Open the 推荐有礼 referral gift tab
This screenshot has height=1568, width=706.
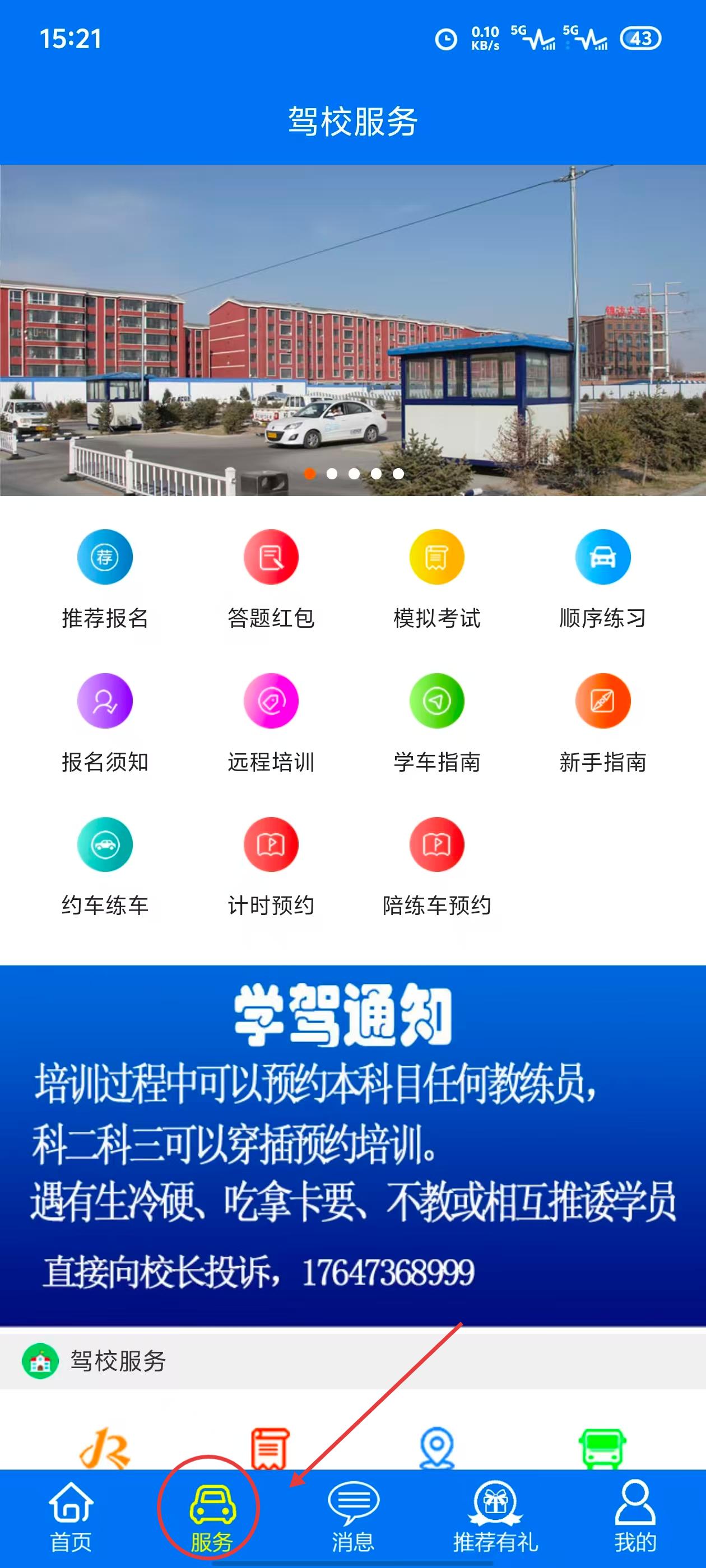tap(495, 1517)
